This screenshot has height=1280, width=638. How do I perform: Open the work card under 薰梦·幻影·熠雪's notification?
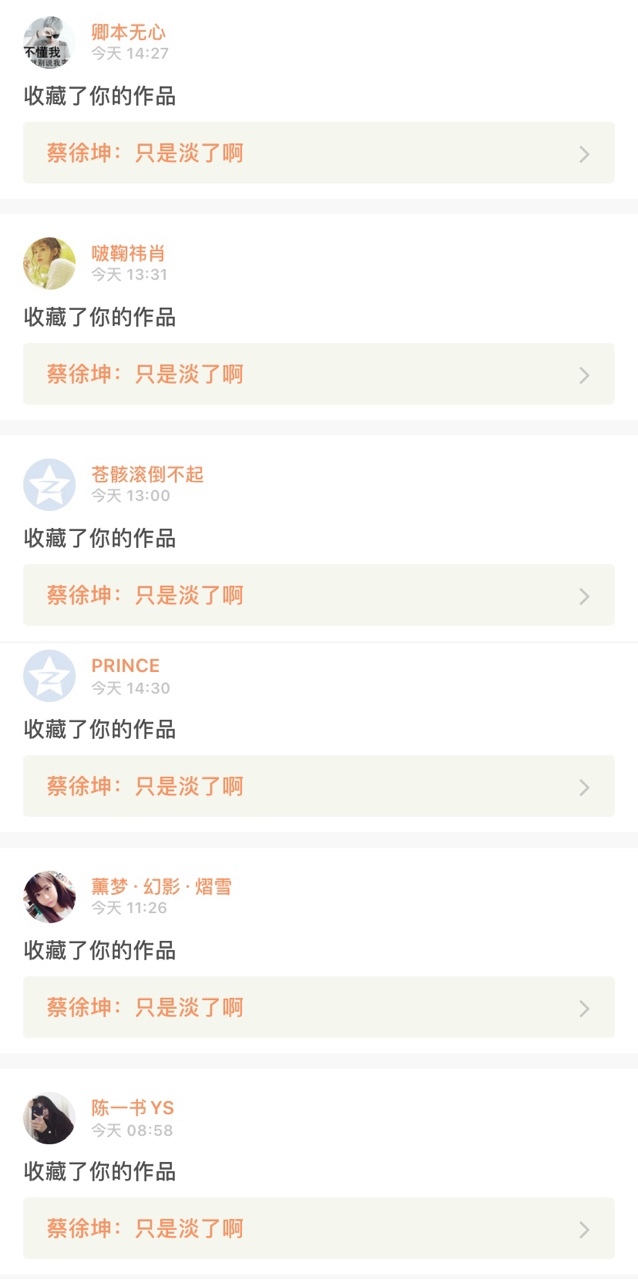318,1007
